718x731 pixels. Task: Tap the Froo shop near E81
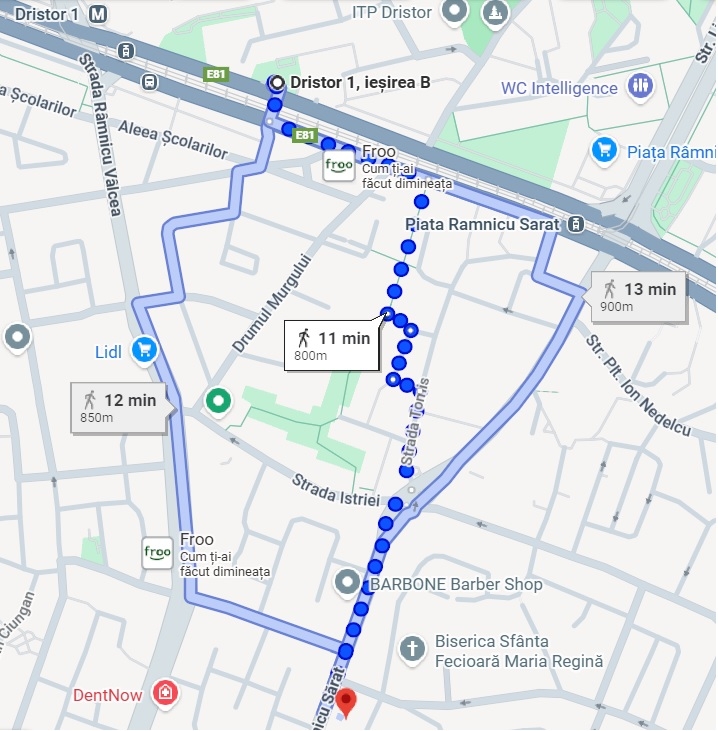click(x=340, y=166)
